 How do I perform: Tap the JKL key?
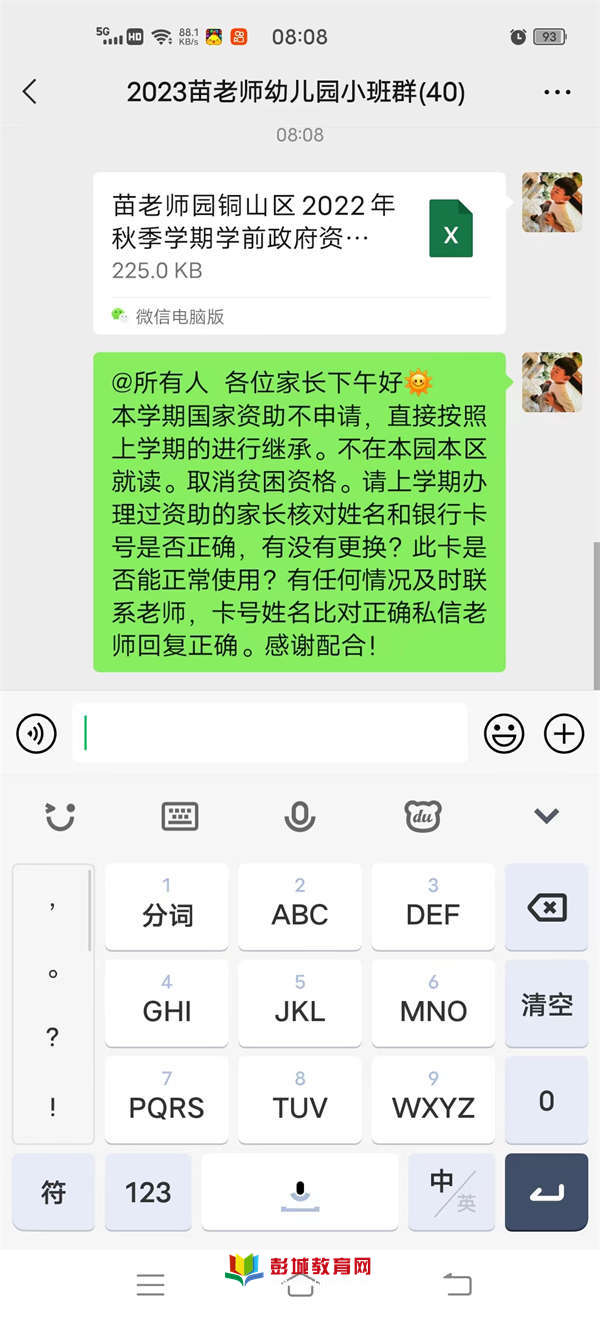pyautogui.click(x=300, y=1004)
